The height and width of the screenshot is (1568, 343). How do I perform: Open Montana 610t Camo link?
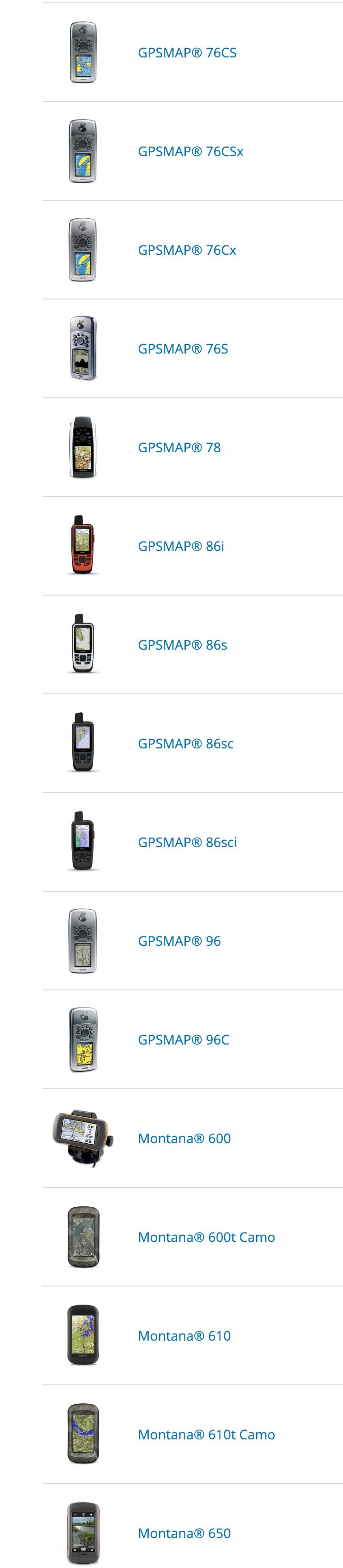point(206,1434)
